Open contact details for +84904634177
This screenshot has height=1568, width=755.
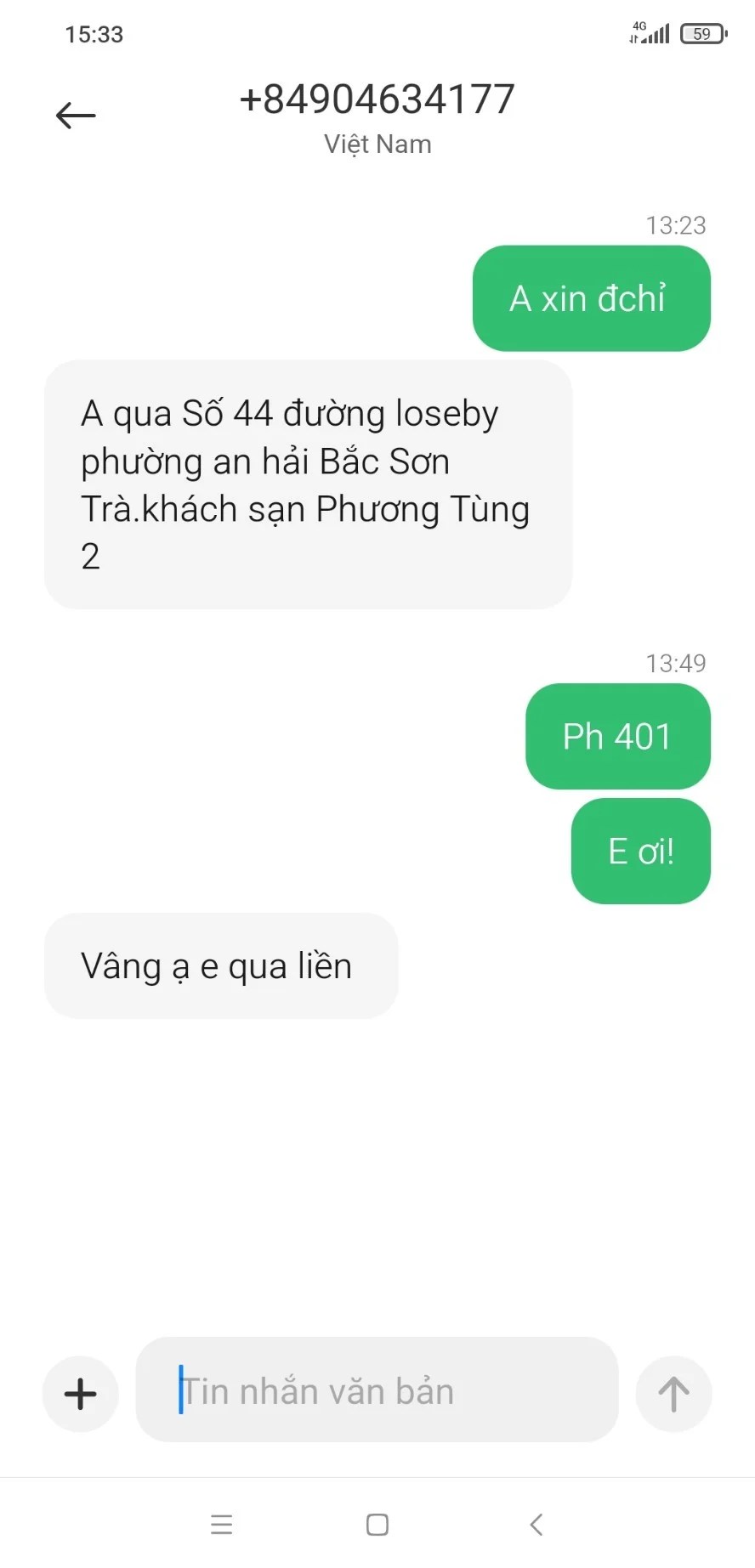pyautogui.click(x=377, y=100)
